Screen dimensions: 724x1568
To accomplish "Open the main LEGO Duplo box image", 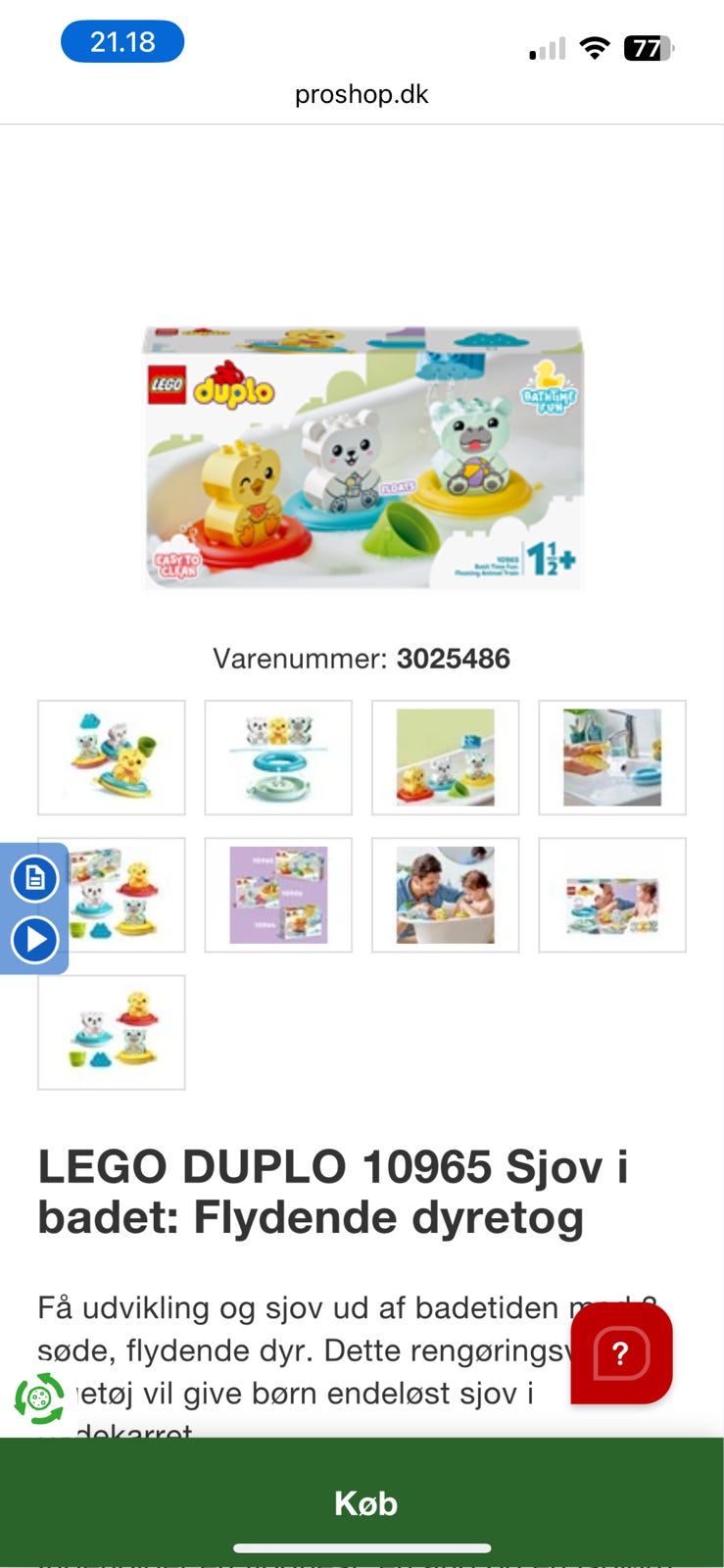I will (x=362, y=458).
